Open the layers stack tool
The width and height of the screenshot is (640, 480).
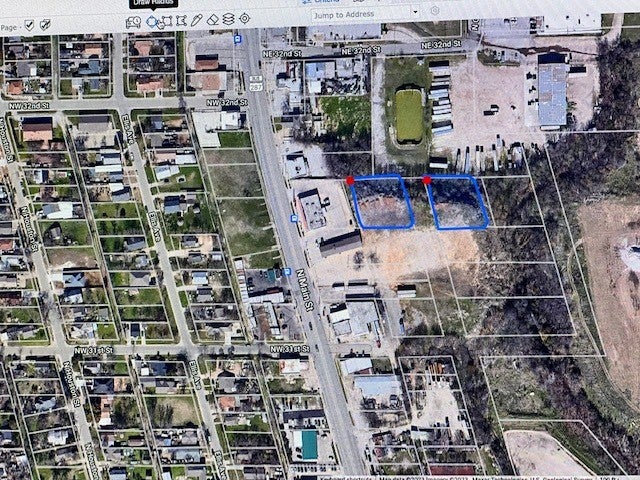pyautogui.click(x=228, y=19)
